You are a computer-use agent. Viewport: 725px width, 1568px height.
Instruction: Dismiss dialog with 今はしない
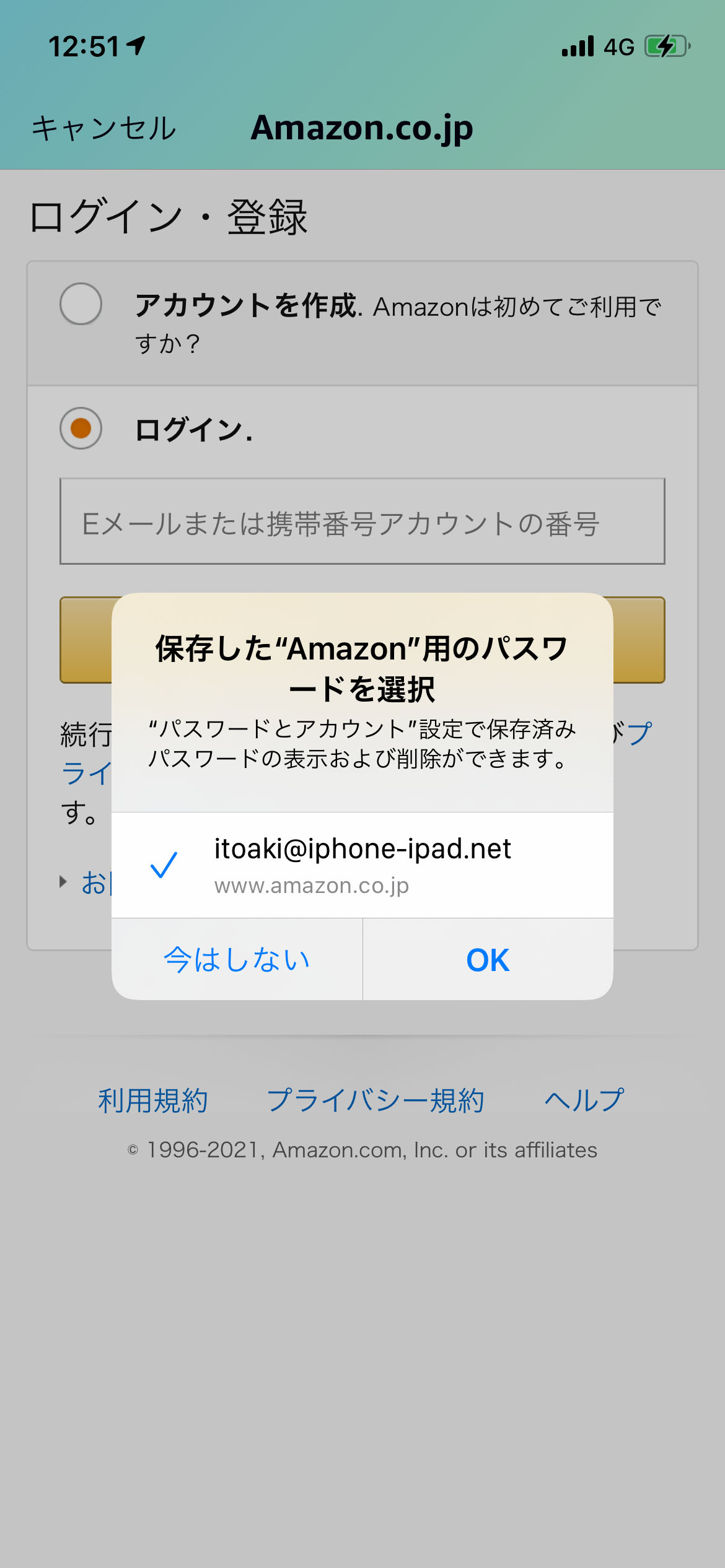click(x=237, y=959)
